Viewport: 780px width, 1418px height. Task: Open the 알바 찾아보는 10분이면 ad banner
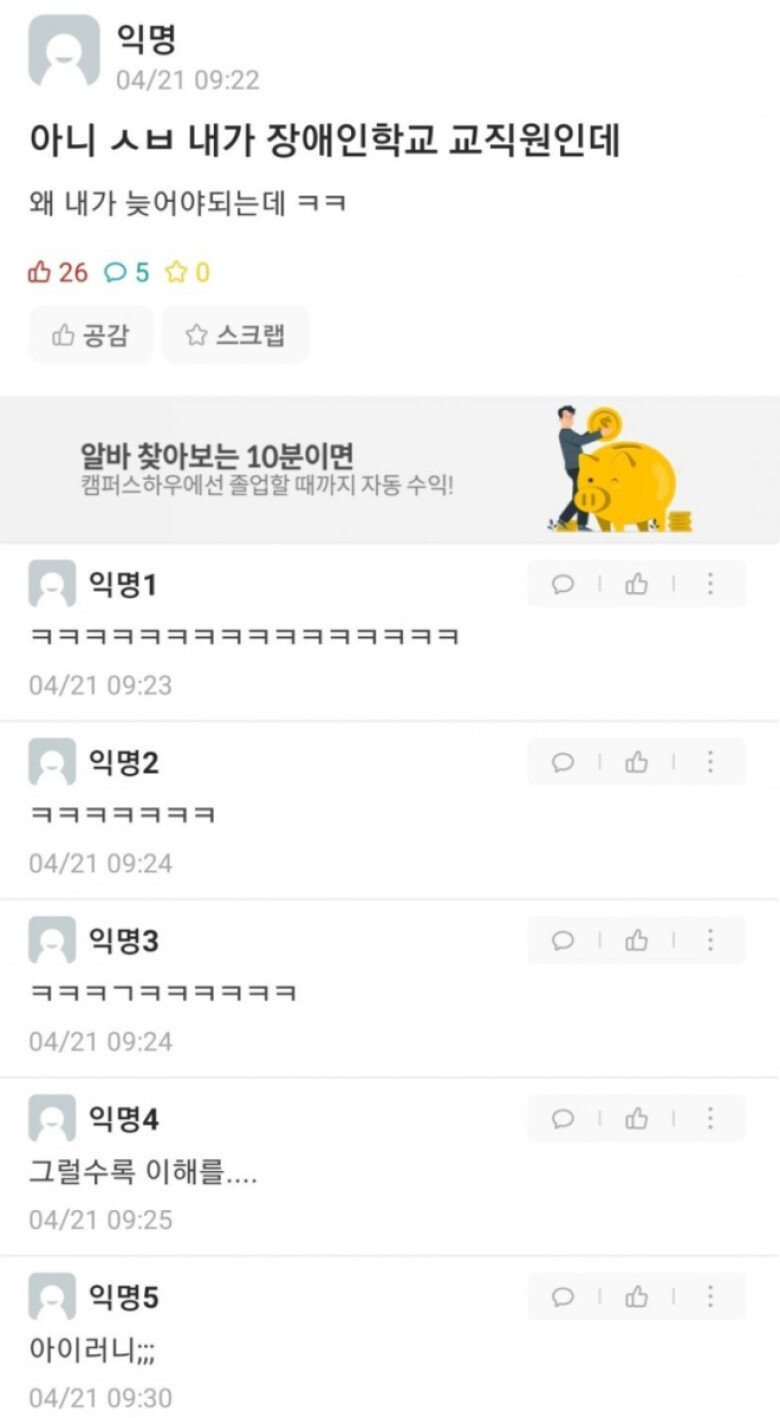click(389, 470)
